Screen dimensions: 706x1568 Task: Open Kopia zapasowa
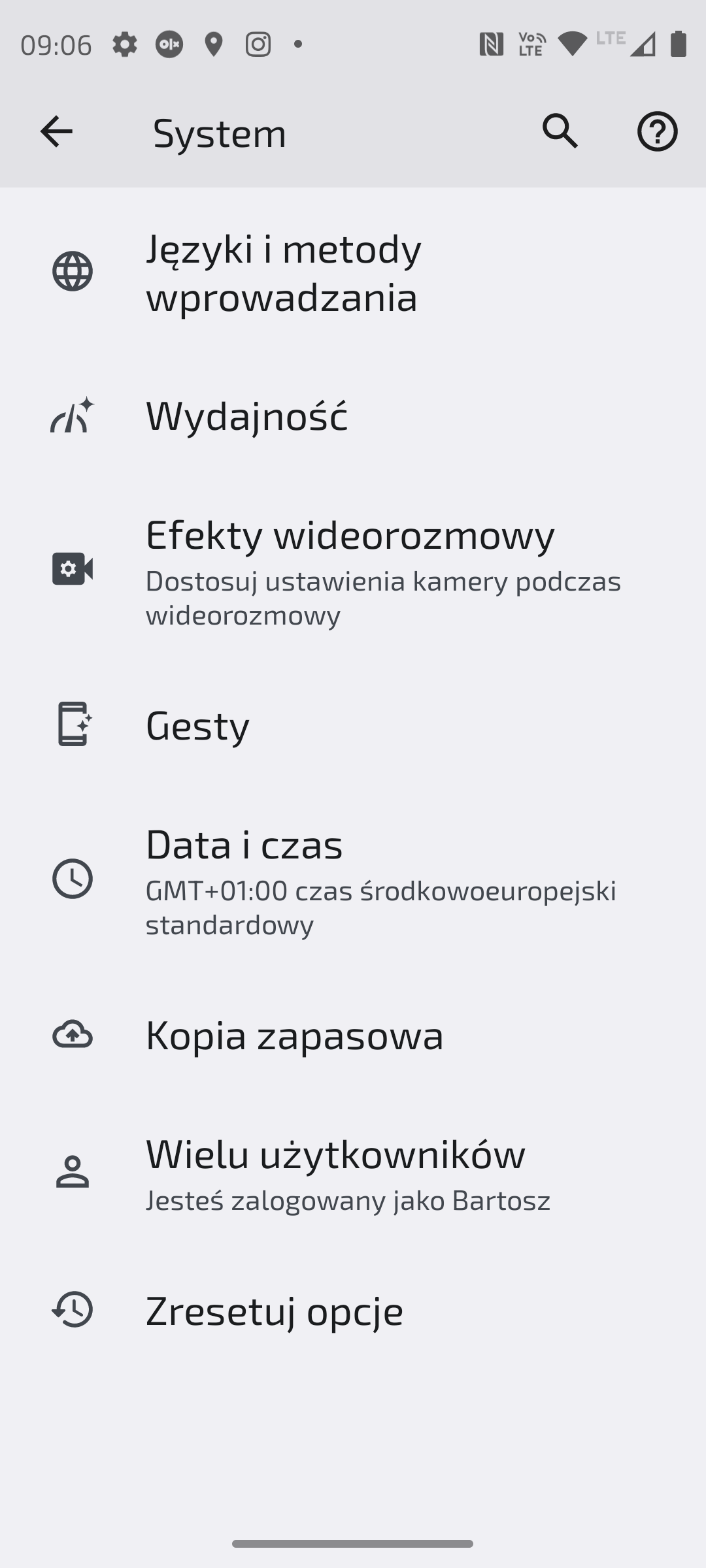(353, 1034)
